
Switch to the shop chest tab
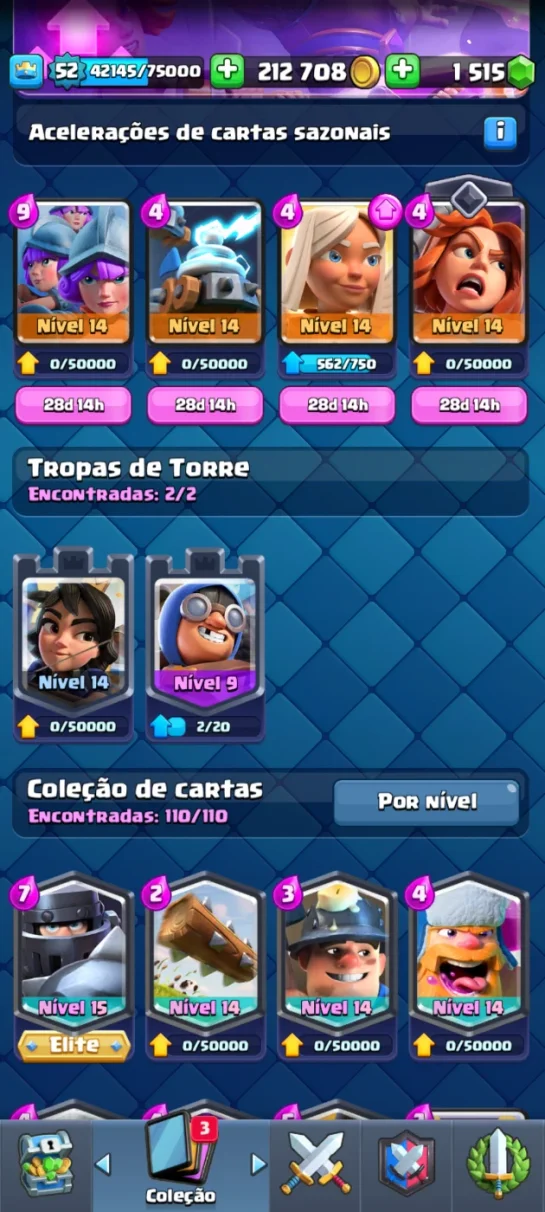(46, 1165)
